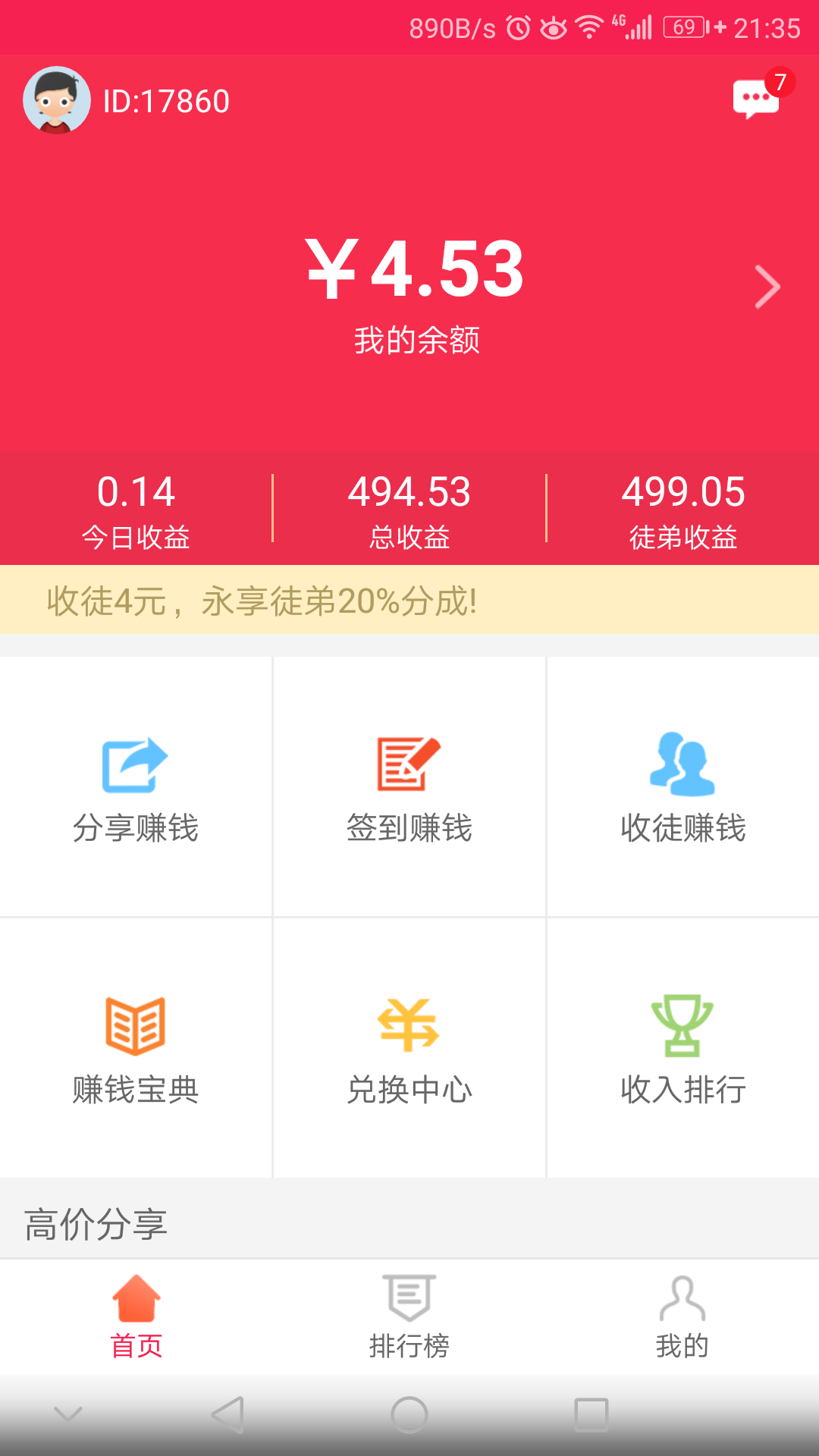View 总收益 total earnings
819x1456 pixels.
tap(409, 510)
